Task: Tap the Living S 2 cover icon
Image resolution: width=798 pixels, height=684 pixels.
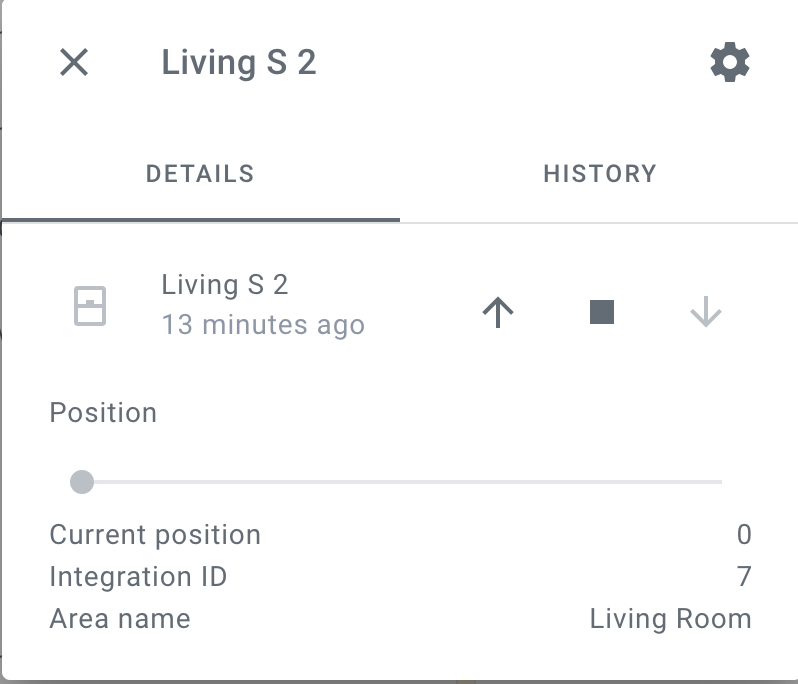Action: pos(91,306)
